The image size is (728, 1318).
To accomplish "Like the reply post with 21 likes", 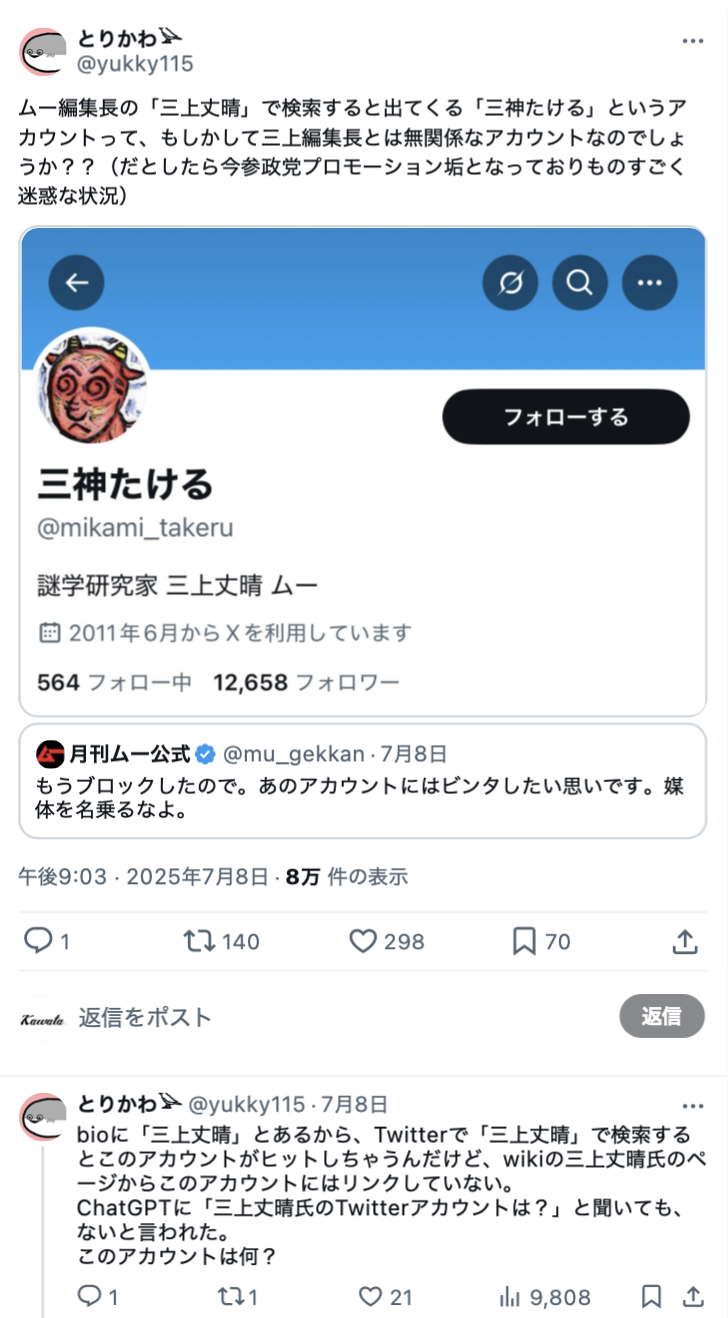I will (x=386, y=1297).
